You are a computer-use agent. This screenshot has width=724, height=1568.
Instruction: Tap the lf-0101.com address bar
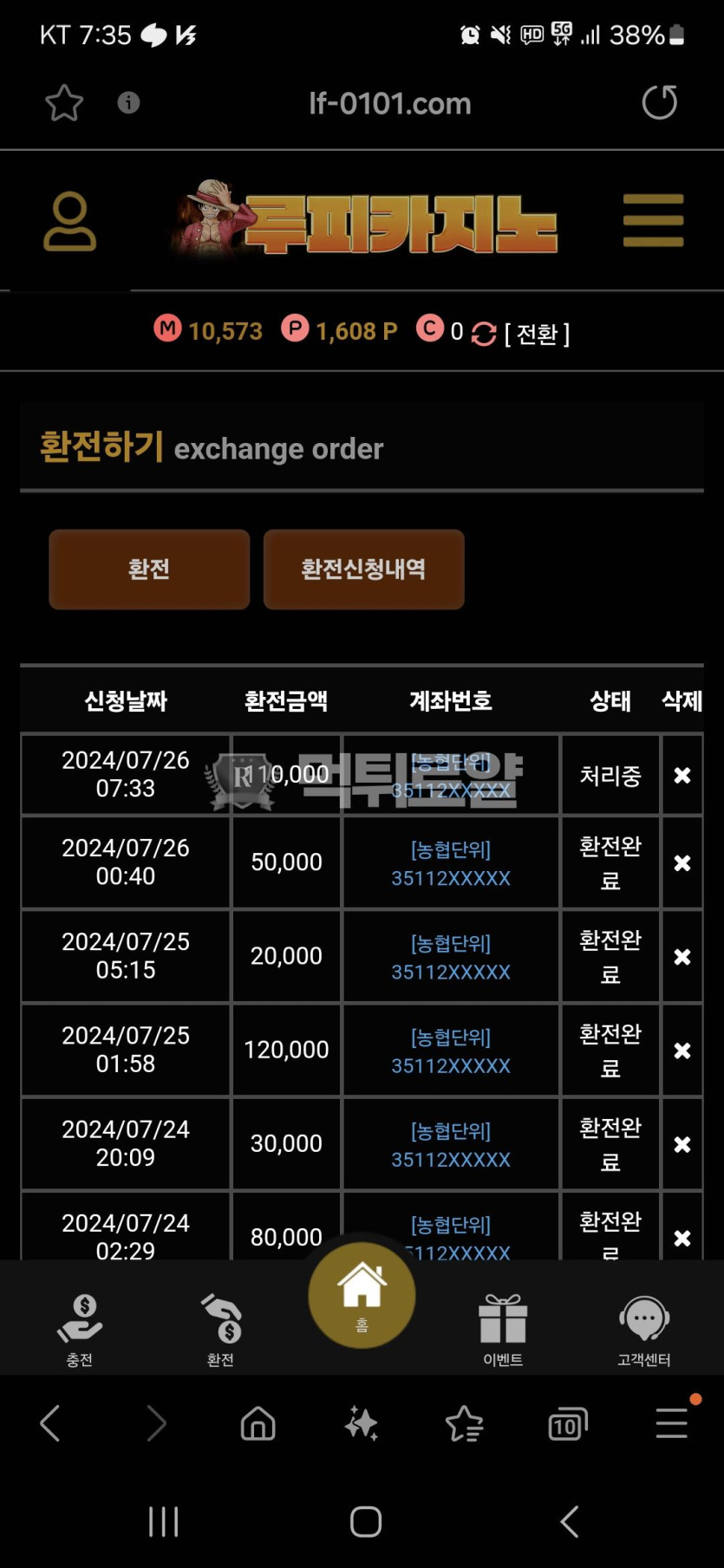(x=389, y=104)
